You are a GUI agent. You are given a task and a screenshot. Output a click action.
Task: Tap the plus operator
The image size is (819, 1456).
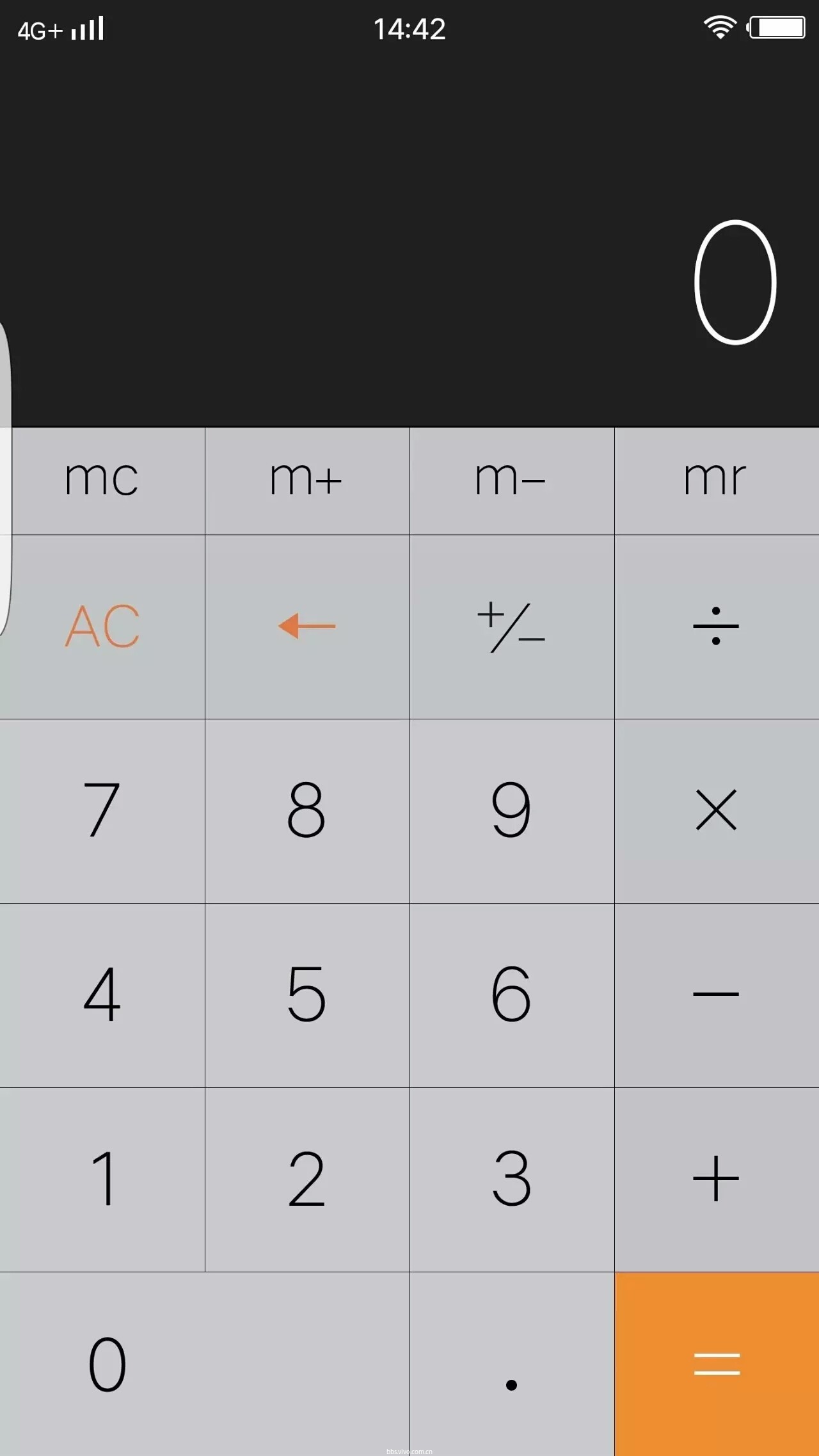click(717, 1179)
